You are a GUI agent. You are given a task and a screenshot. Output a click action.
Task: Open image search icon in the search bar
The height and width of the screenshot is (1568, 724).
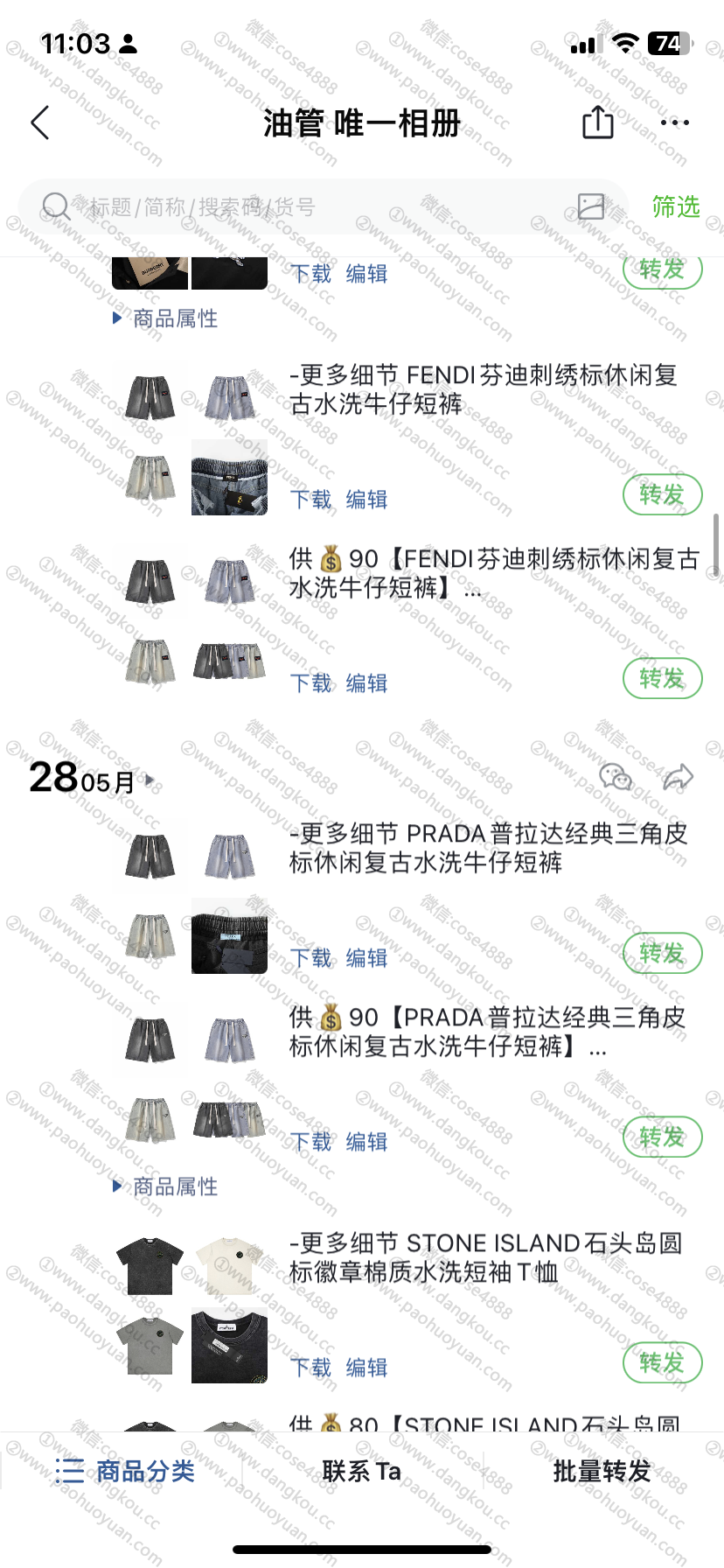591,206
